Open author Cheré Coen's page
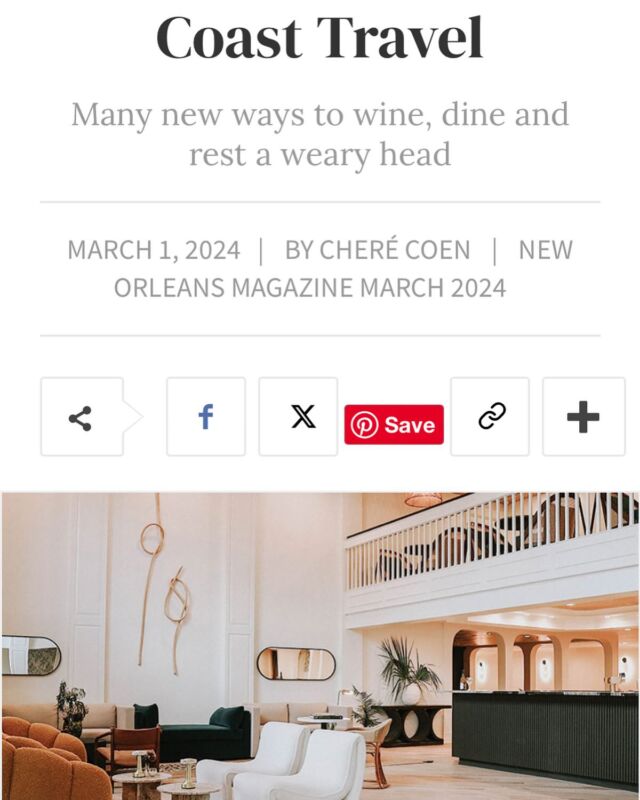Viewport: 640px width, 800px height. (394, 250)
